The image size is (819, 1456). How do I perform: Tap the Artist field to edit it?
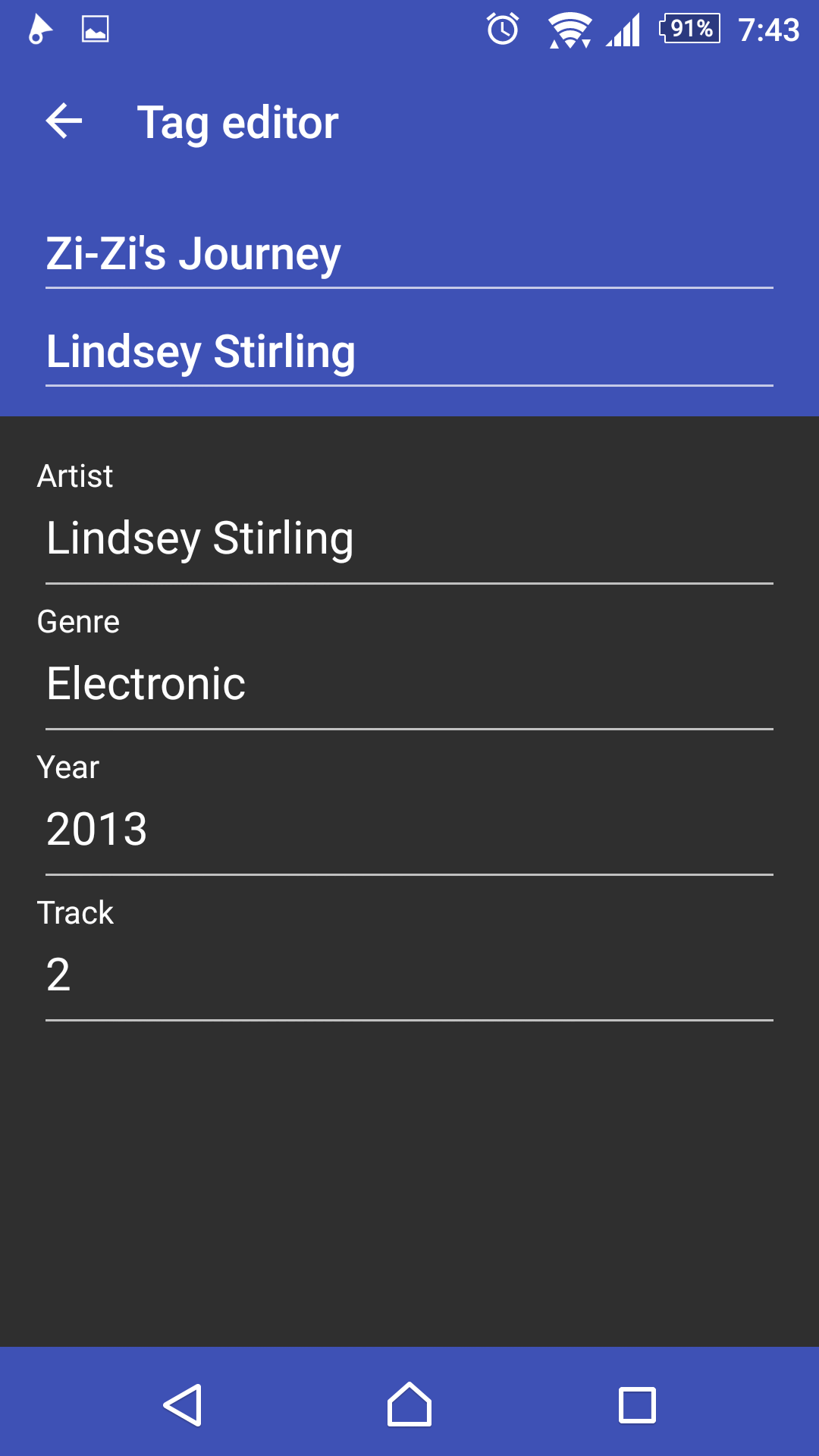click(x=409, y=539)
